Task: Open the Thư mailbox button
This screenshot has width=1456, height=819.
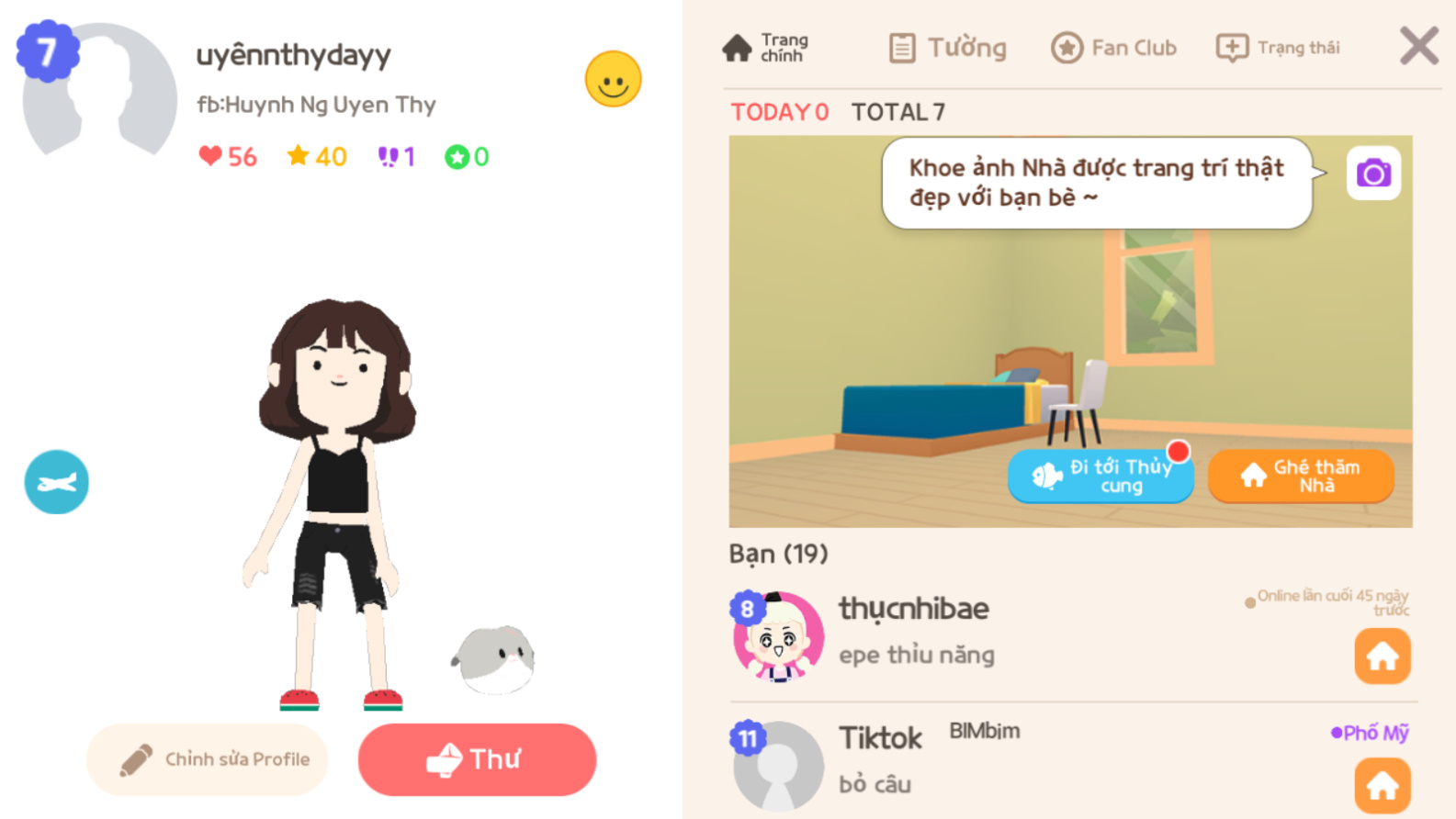Action: pos(477,759)
